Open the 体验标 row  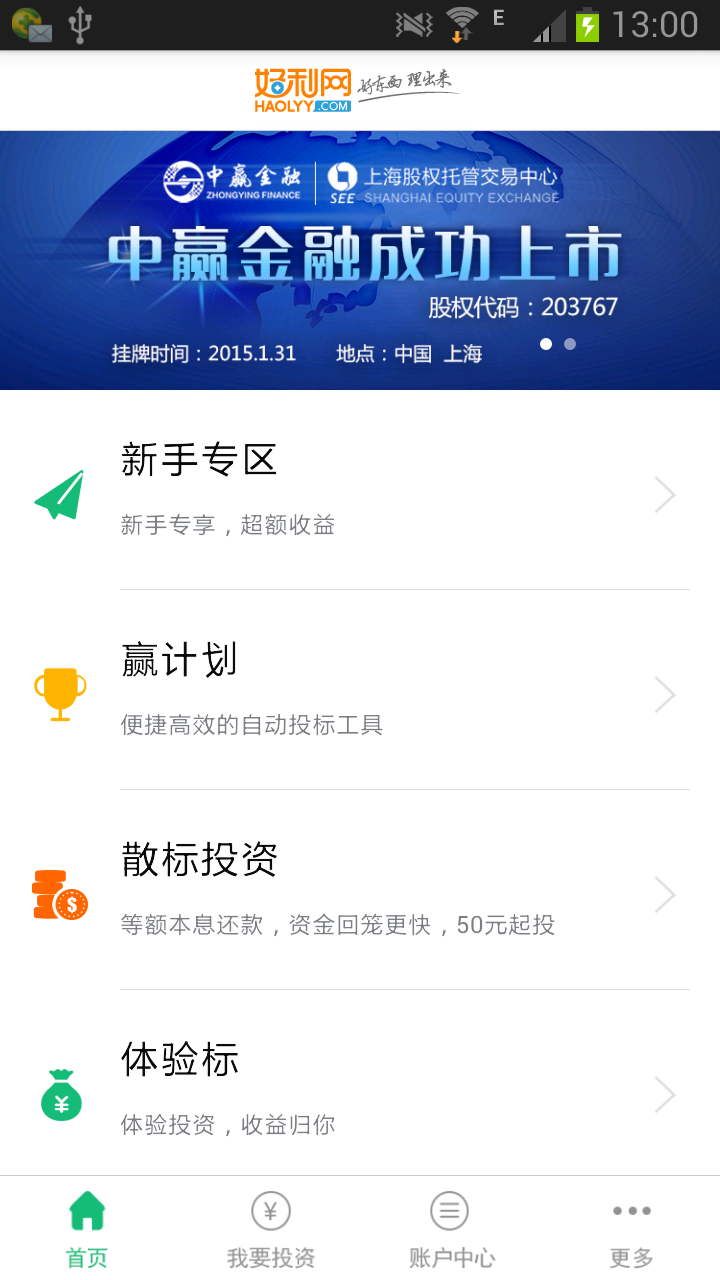coord(360,1090)
